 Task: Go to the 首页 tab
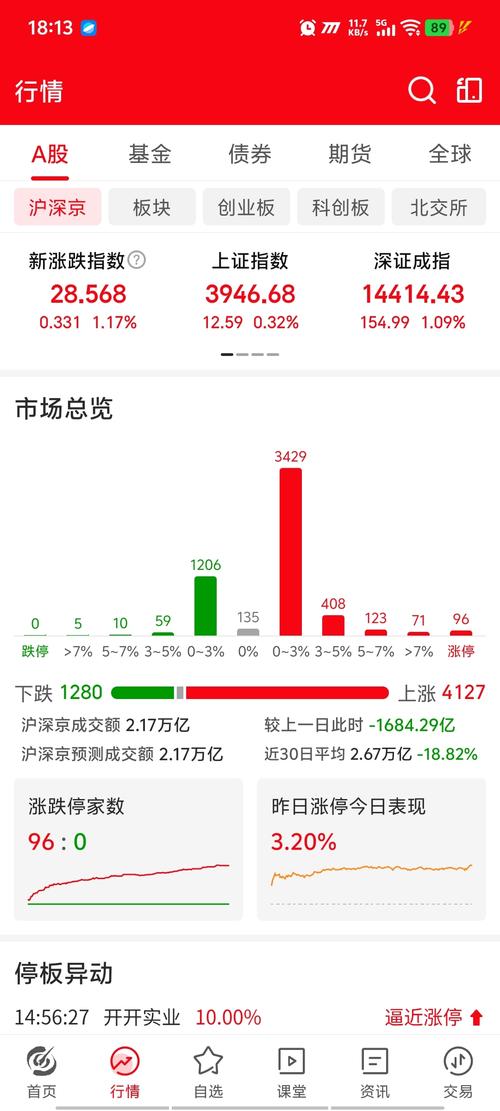[x=42, y=1073]
